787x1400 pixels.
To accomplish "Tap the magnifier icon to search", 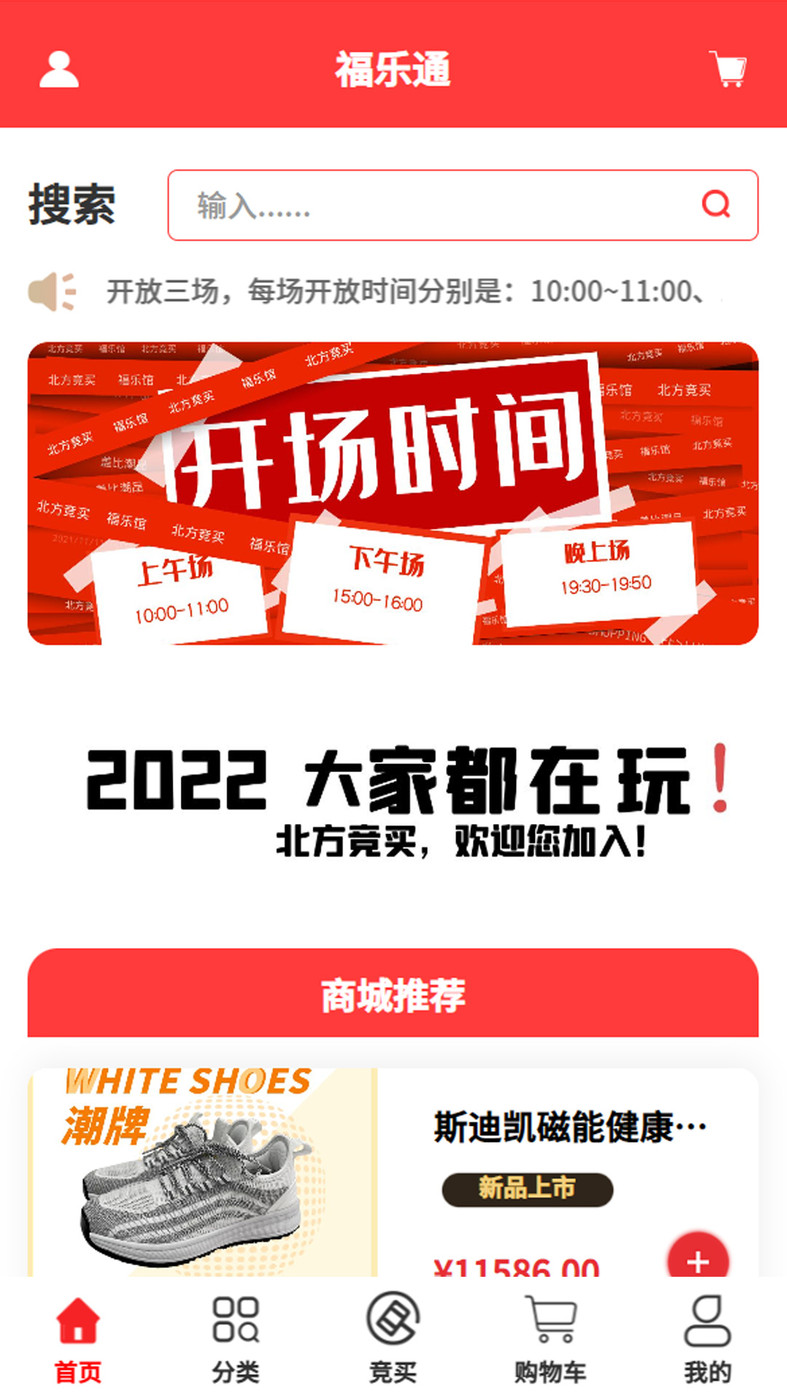I will click(x=716, y=205).
